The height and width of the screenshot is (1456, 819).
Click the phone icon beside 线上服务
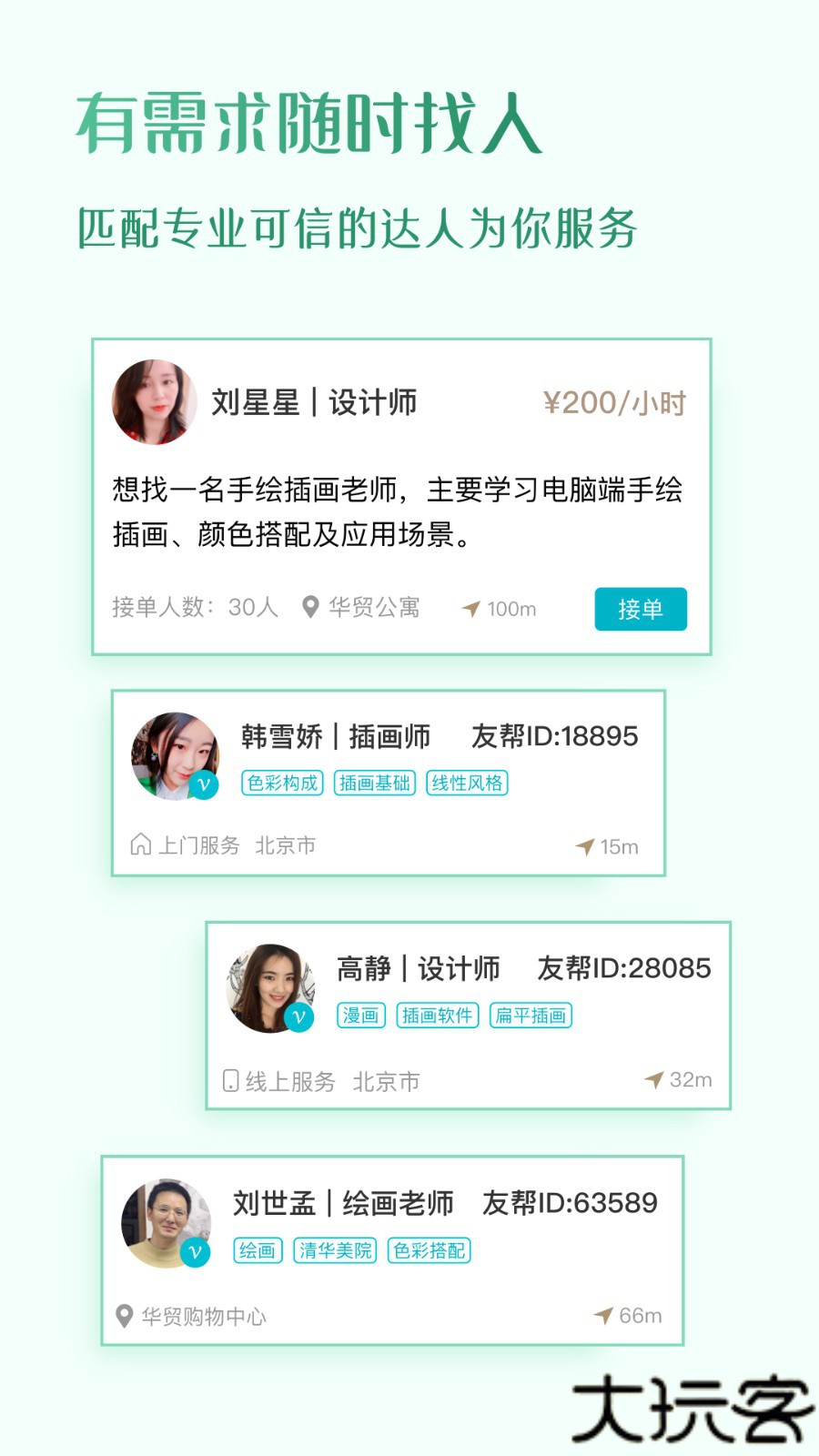point(229,1081)
